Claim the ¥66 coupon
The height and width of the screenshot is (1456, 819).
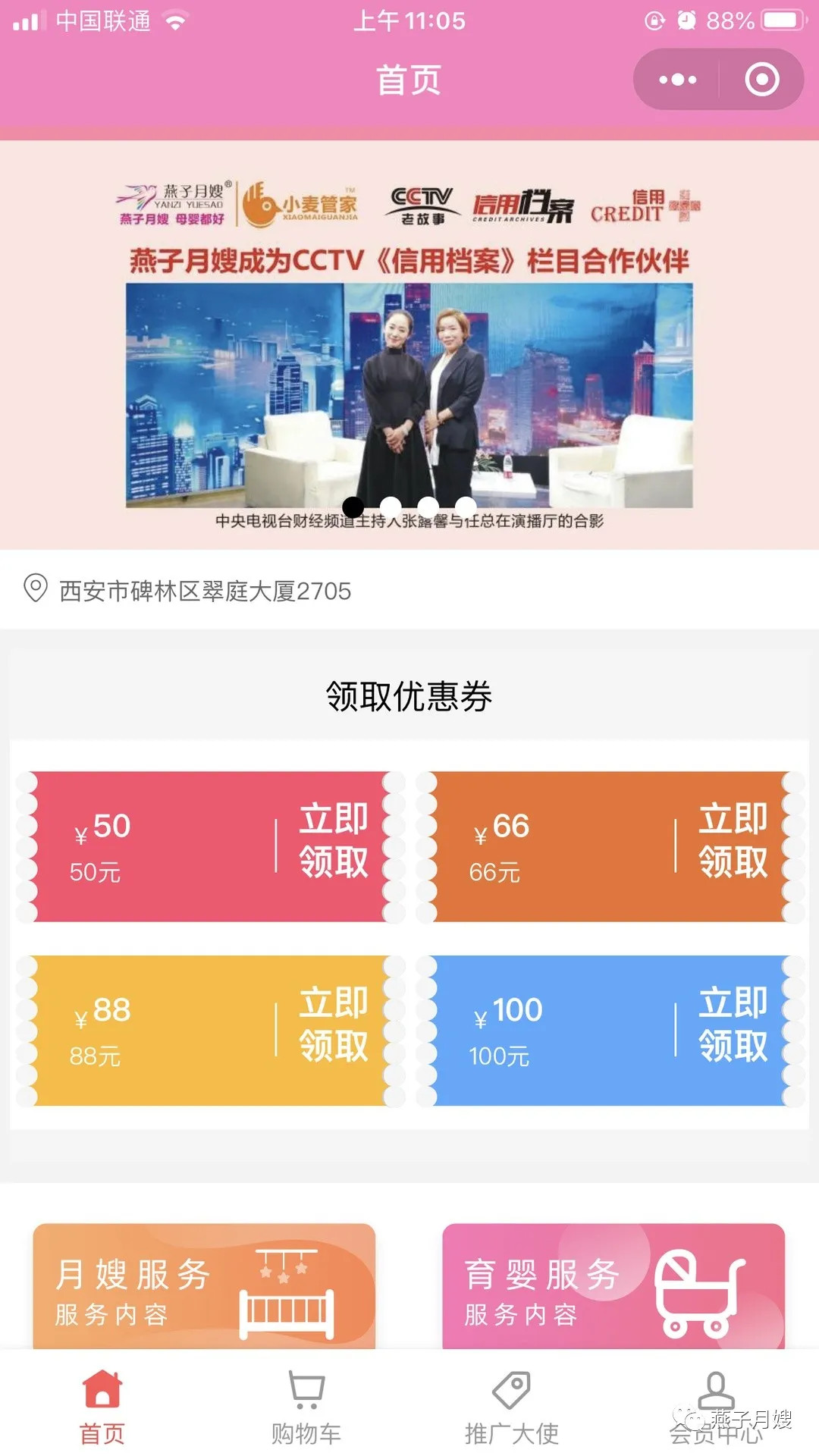(733, 840)
